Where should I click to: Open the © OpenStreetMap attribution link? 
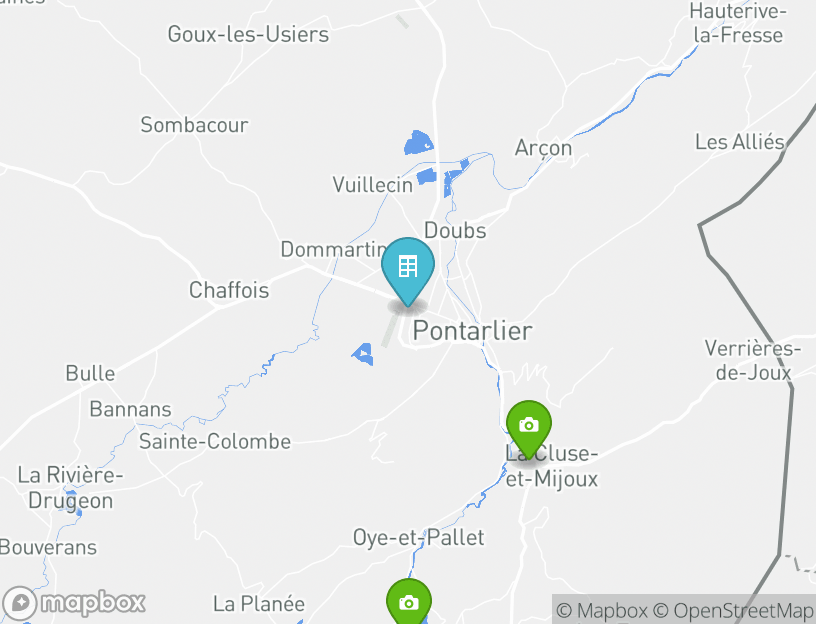734,610
